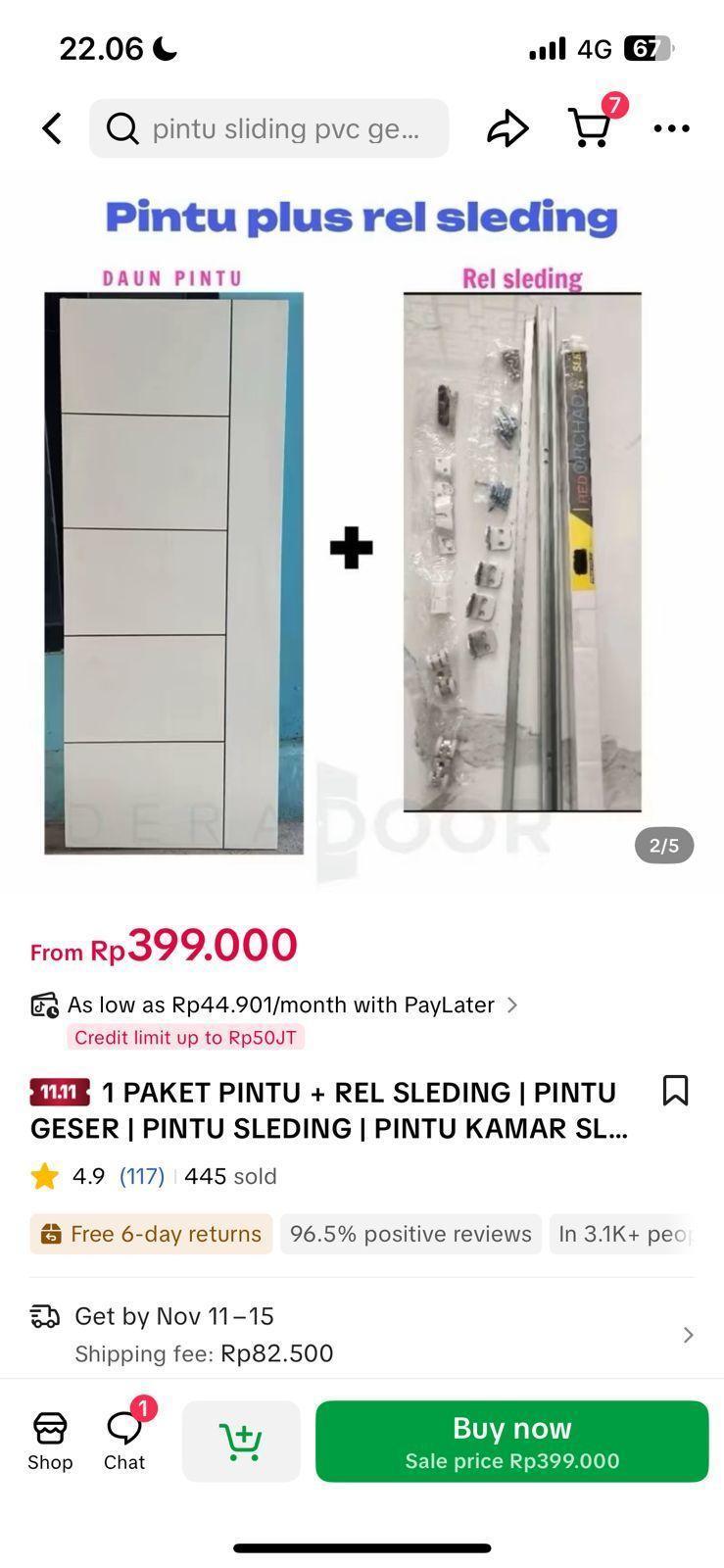The height and width of the screenshot is (1568, 724).
Task: Open the 117 product ratings
Action: point(142,1176)
